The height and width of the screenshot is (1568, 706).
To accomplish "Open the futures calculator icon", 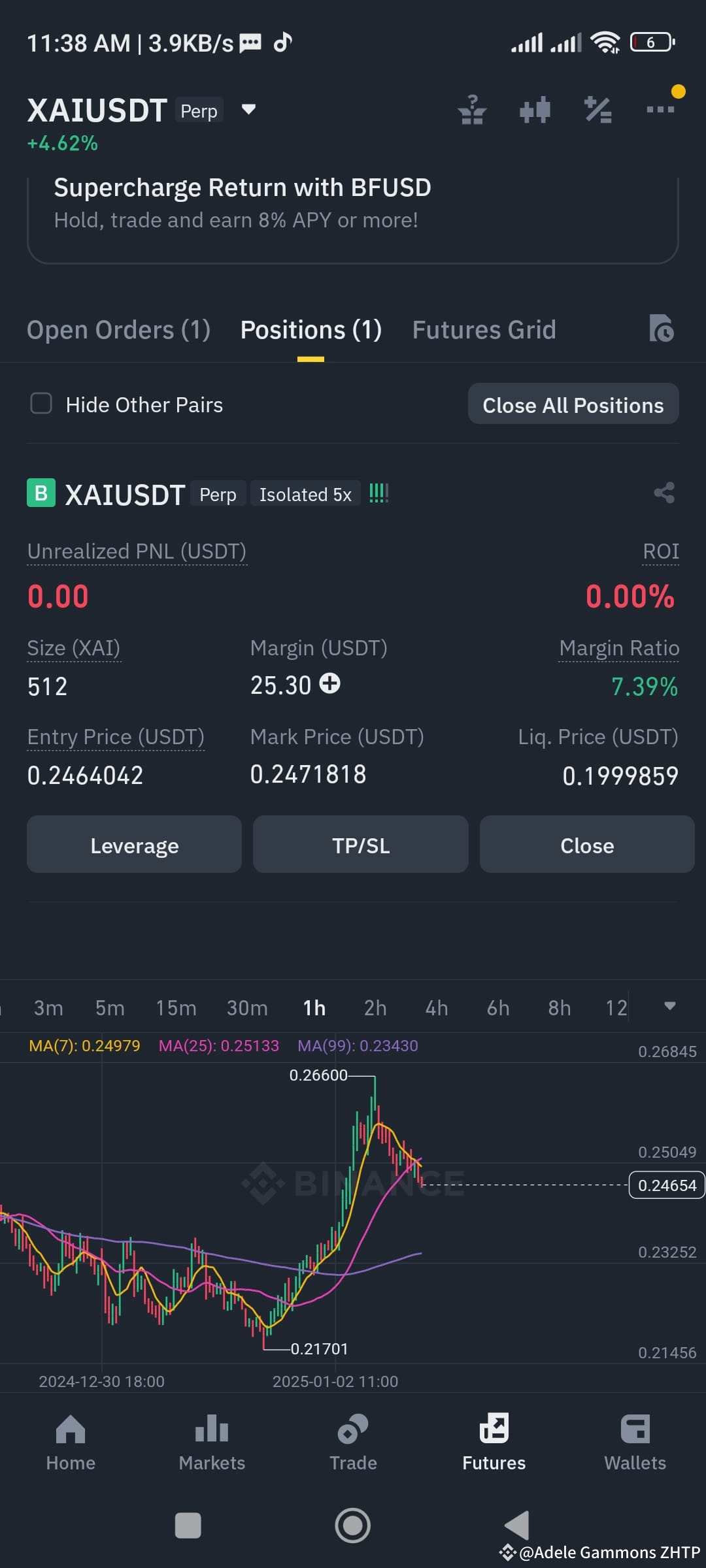I will (597, 109).
